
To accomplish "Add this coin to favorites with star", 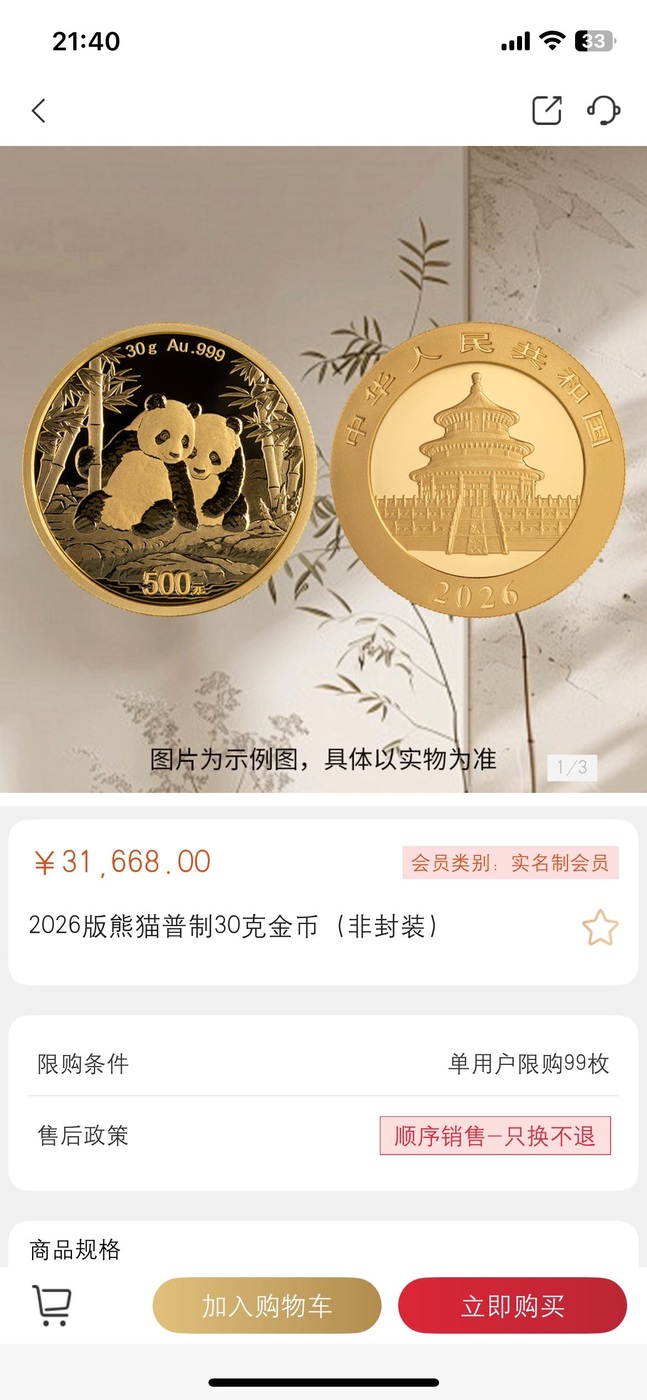I will [x=600, y=928].
